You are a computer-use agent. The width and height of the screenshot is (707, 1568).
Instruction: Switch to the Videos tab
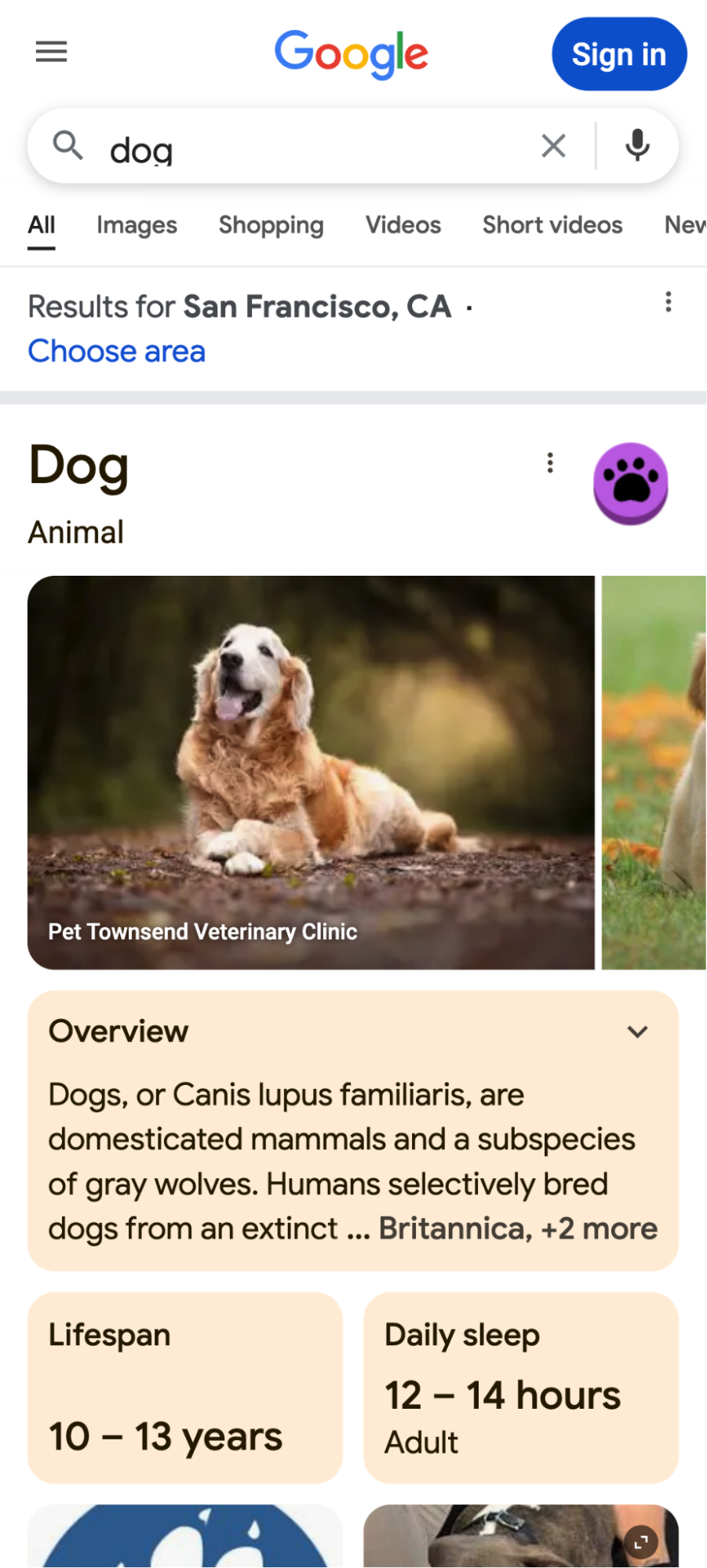403,225
